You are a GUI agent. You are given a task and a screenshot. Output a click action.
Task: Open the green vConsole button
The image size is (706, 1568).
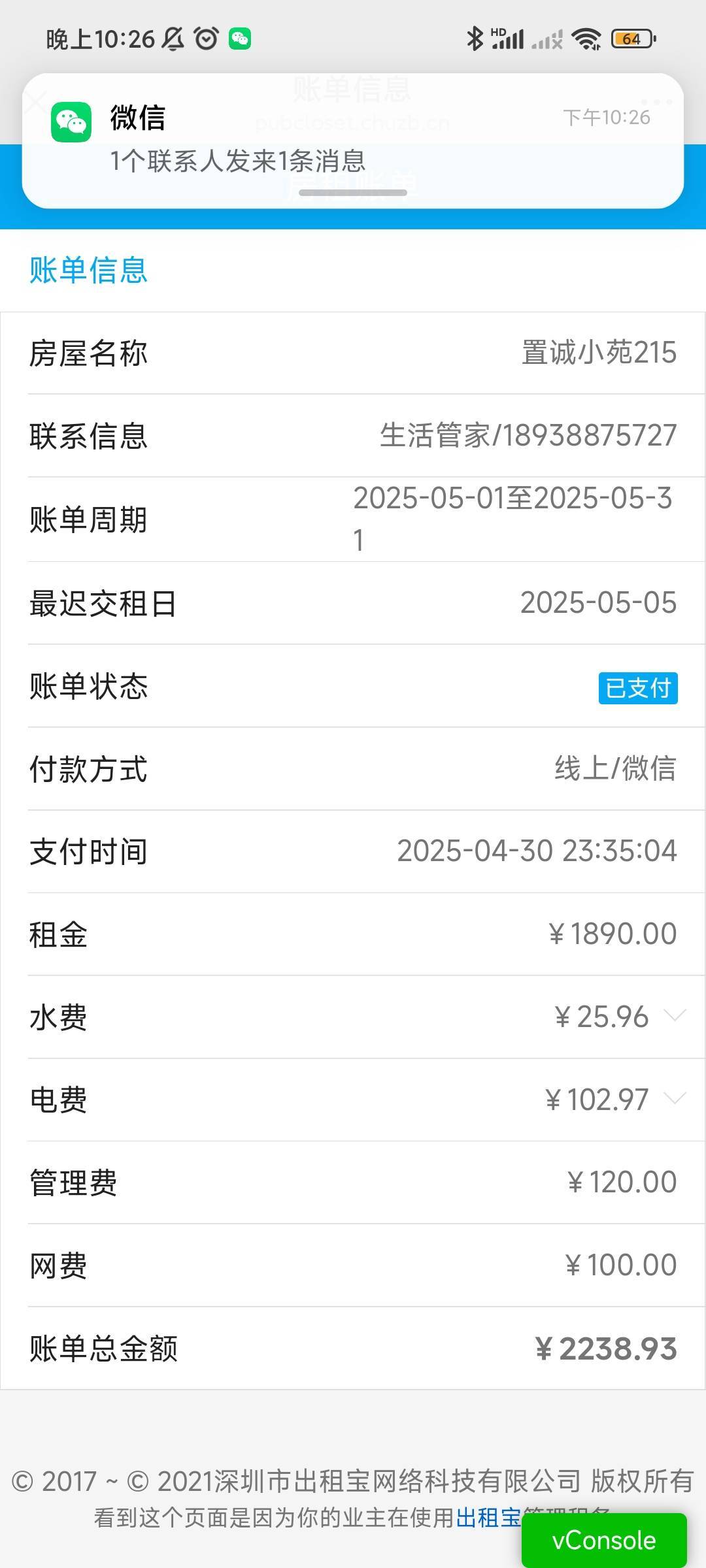pyautogui.click(x=604, y=1540)
